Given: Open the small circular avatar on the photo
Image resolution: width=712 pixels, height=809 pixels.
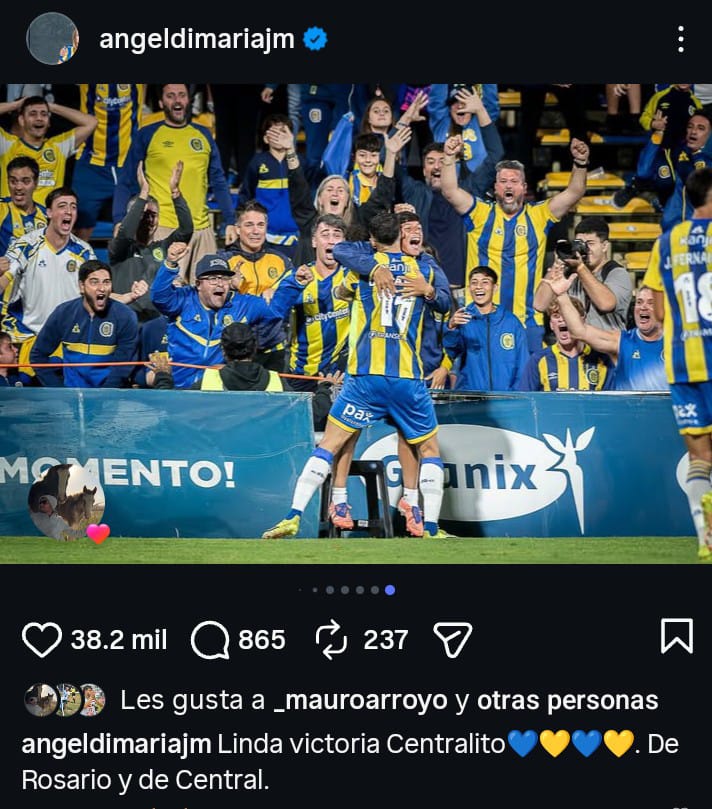Looking at the screenshot, I should coord(66,502).
